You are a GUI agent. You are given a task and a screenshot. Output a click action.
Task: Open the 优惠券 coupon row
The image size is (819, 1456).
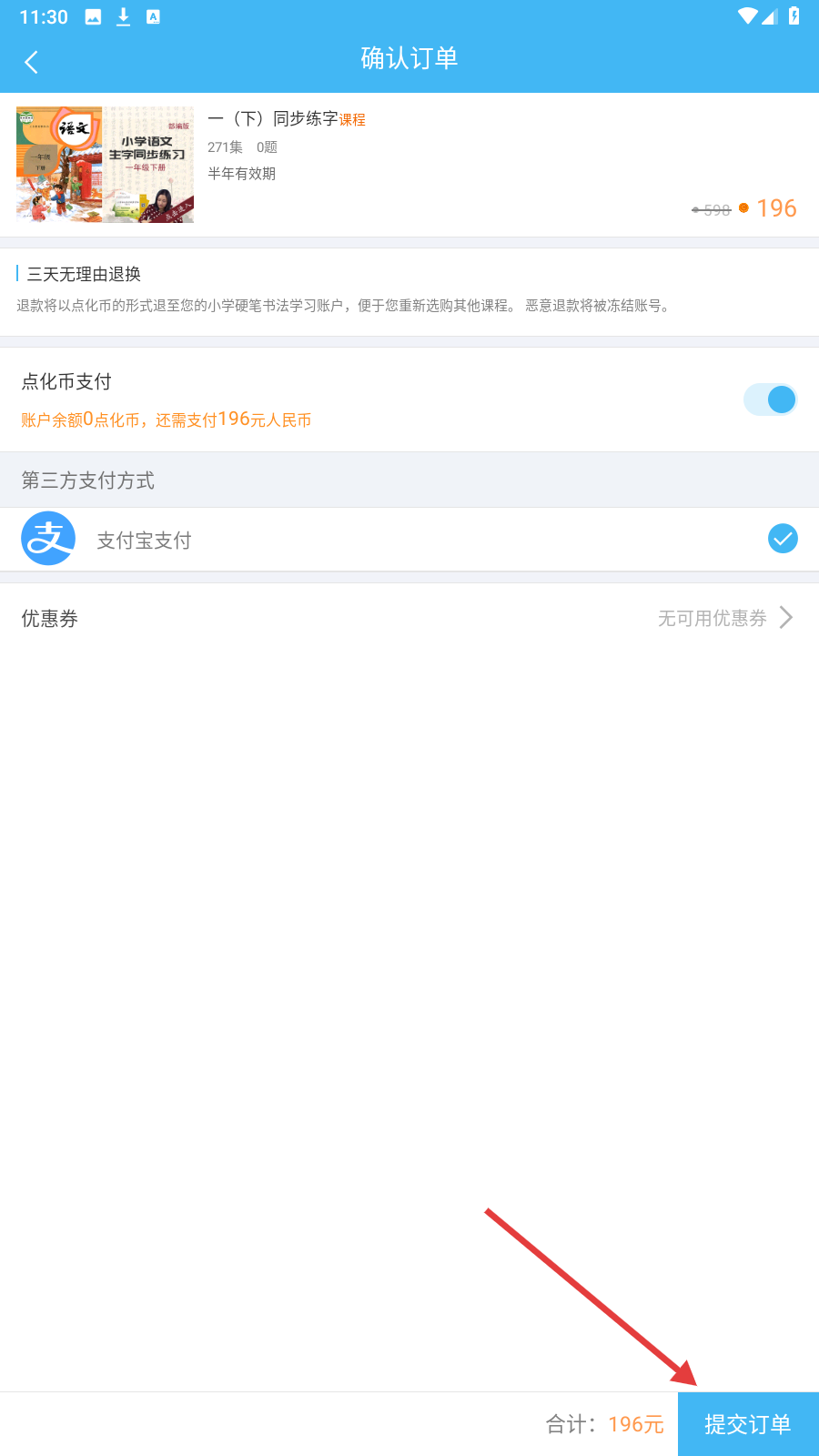point(409,618)
